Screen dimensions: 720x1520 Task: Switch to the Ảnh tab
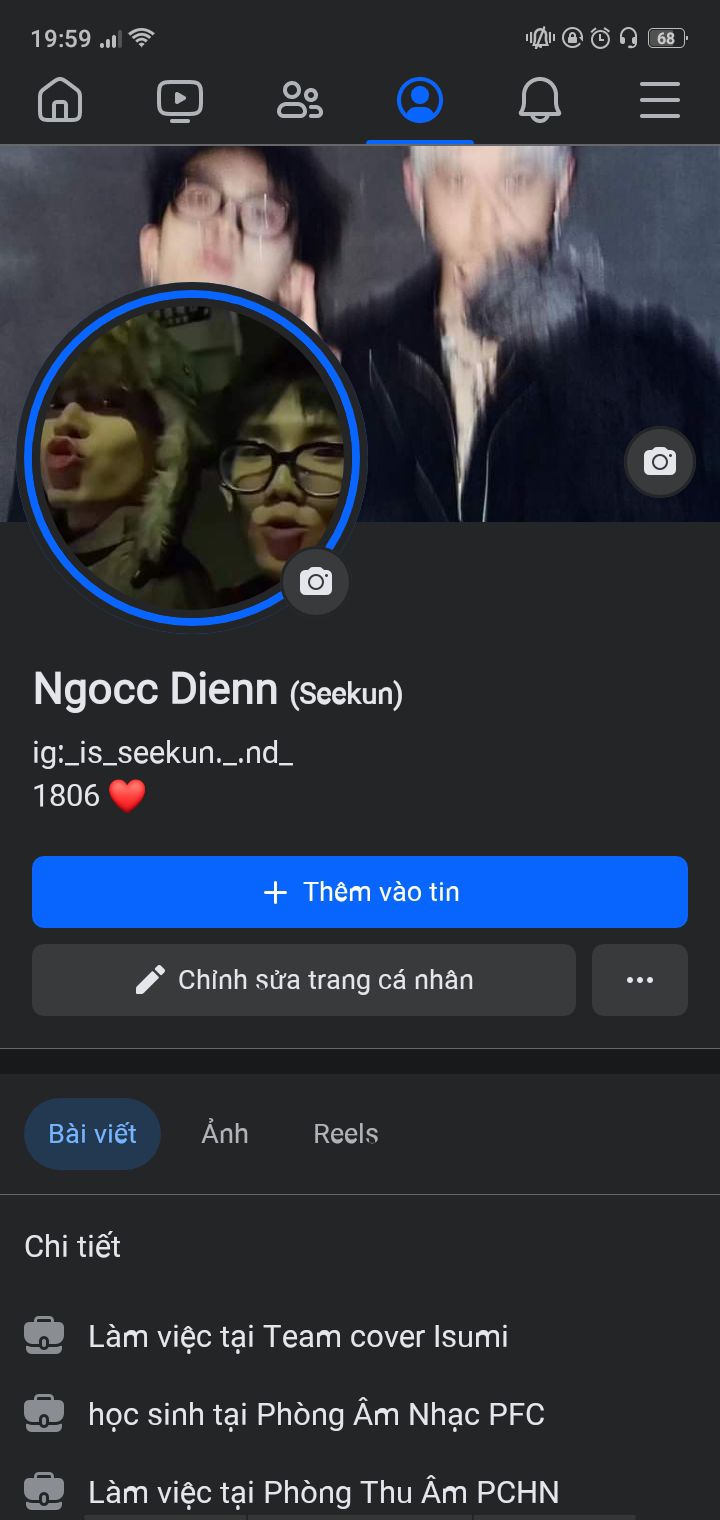point(225,1134)
